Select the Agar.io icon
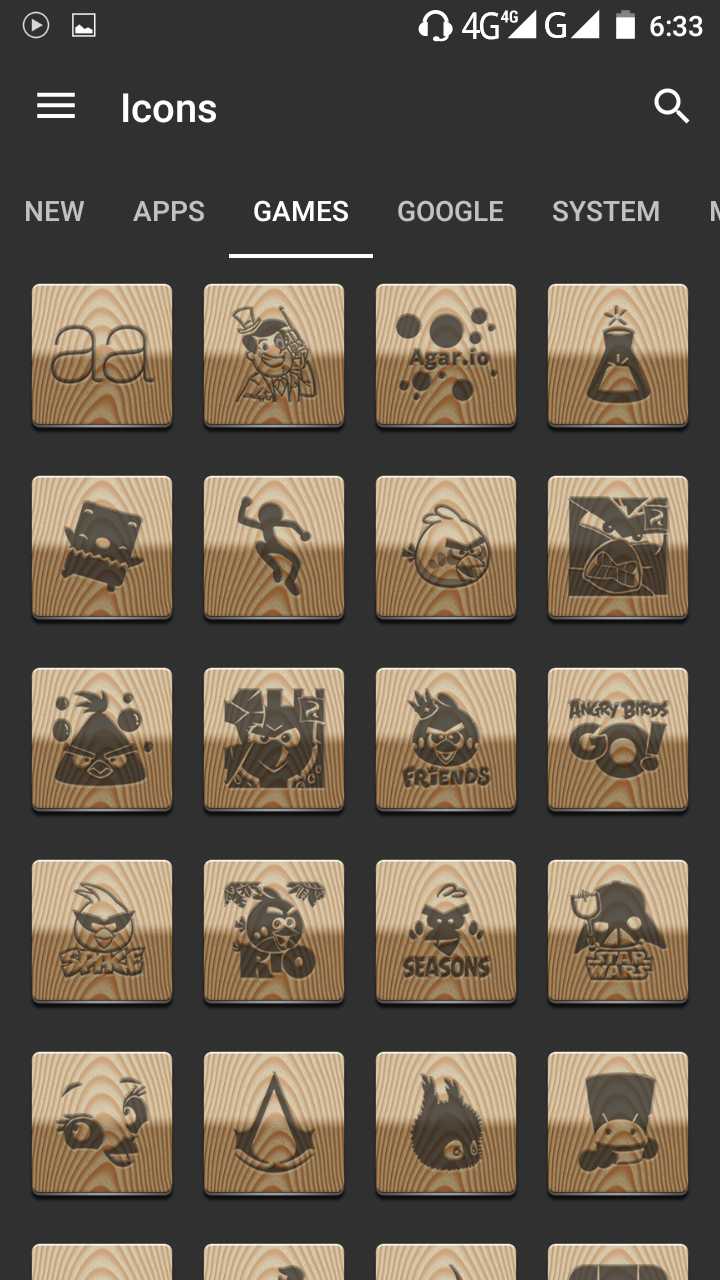The image size is (720, 1280). (x=446, y=356)
